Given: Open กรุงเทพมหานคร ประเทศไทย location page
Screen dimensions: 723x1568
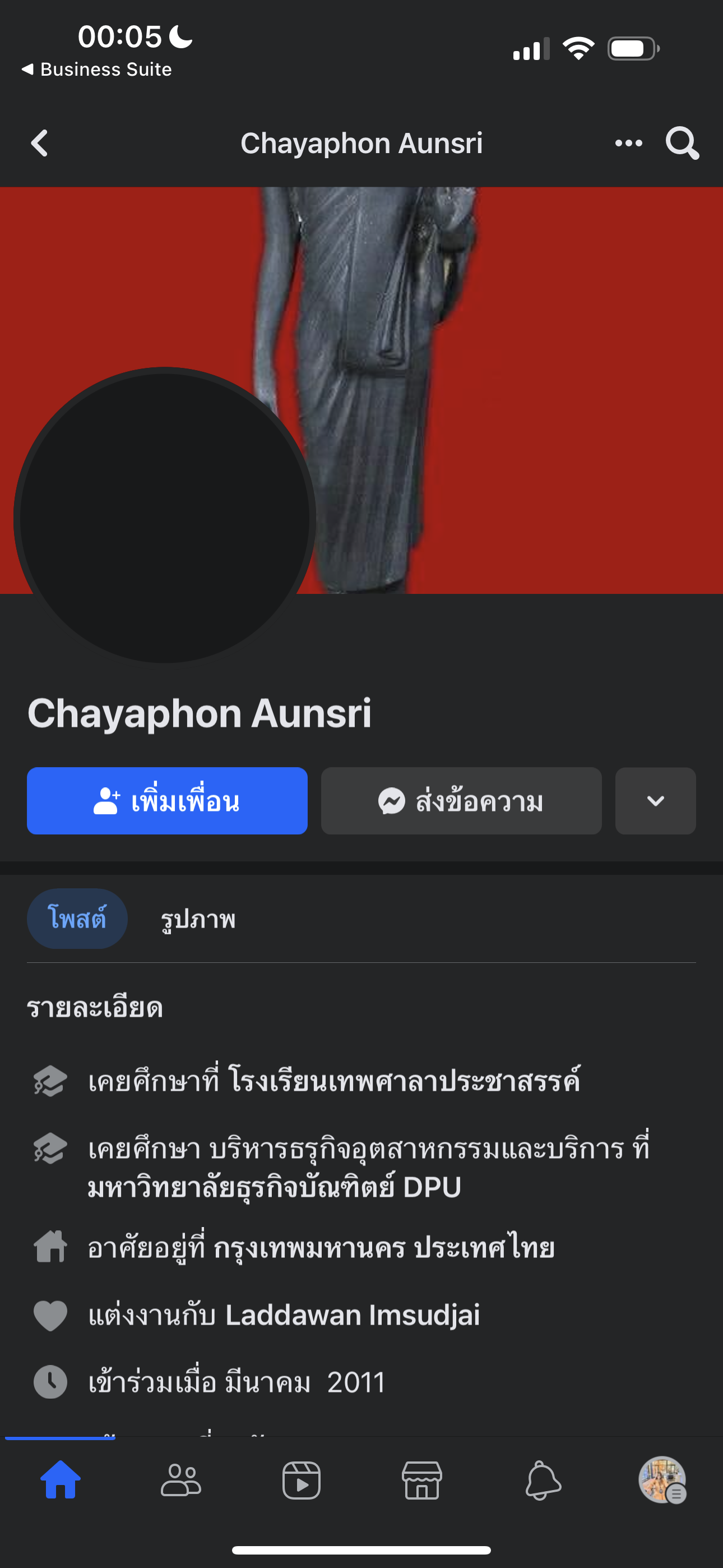Looking at the screenshot, I should (384, 1248).
